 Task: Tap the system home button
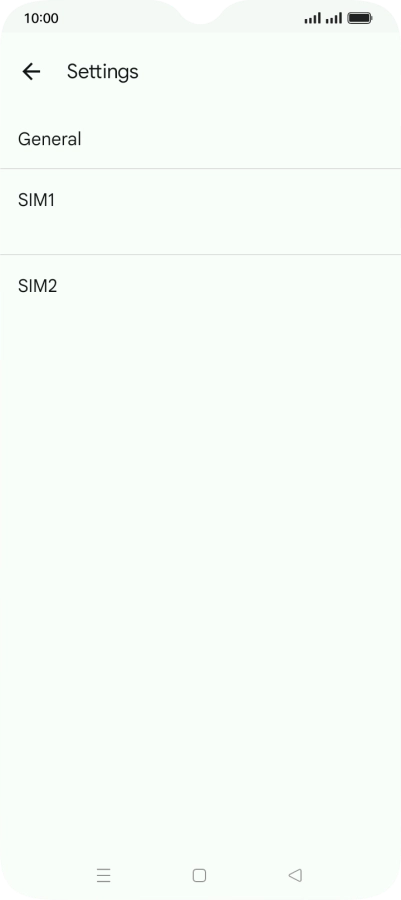point(199,875)
